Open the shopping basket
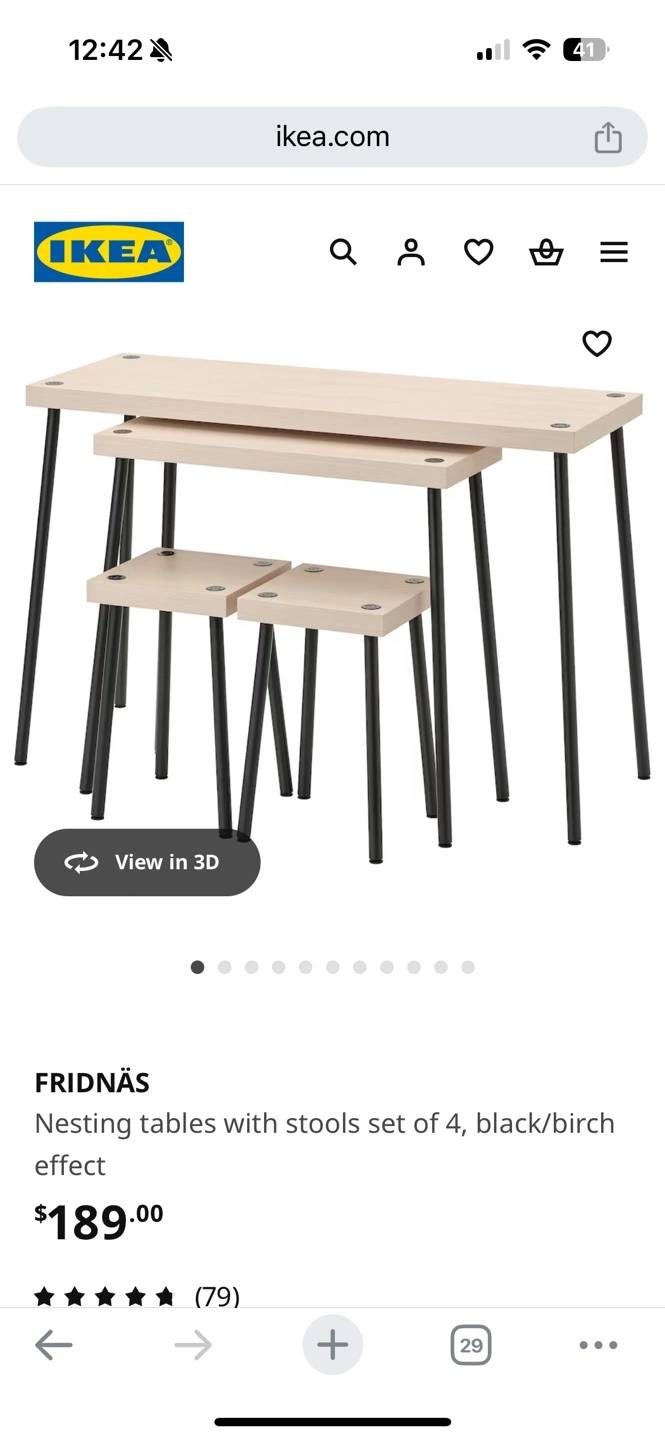Screen dimensions: 665x1440 pos(546,252)
